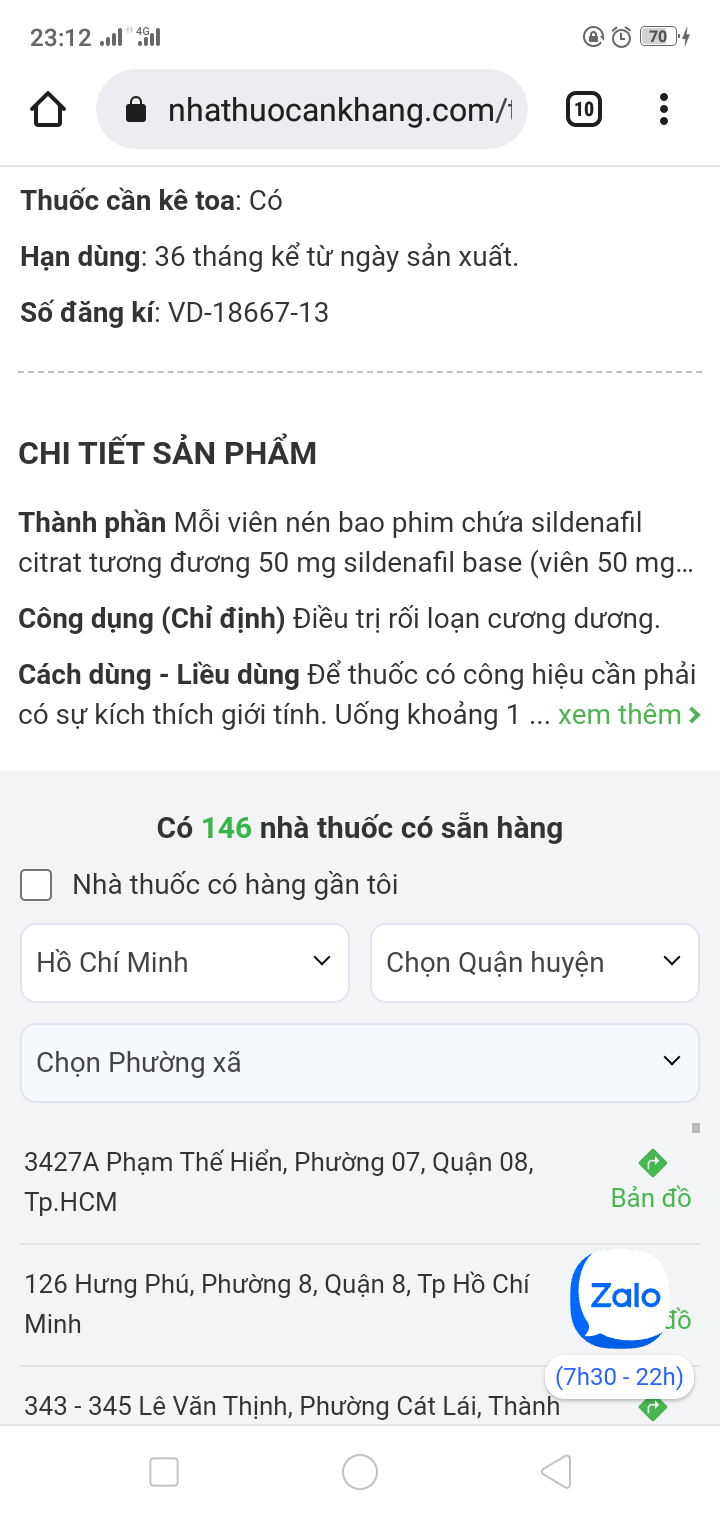Open the Chrome three-dot menu
The width and height of the screenshot is (720, 1520).
point(663,110)
